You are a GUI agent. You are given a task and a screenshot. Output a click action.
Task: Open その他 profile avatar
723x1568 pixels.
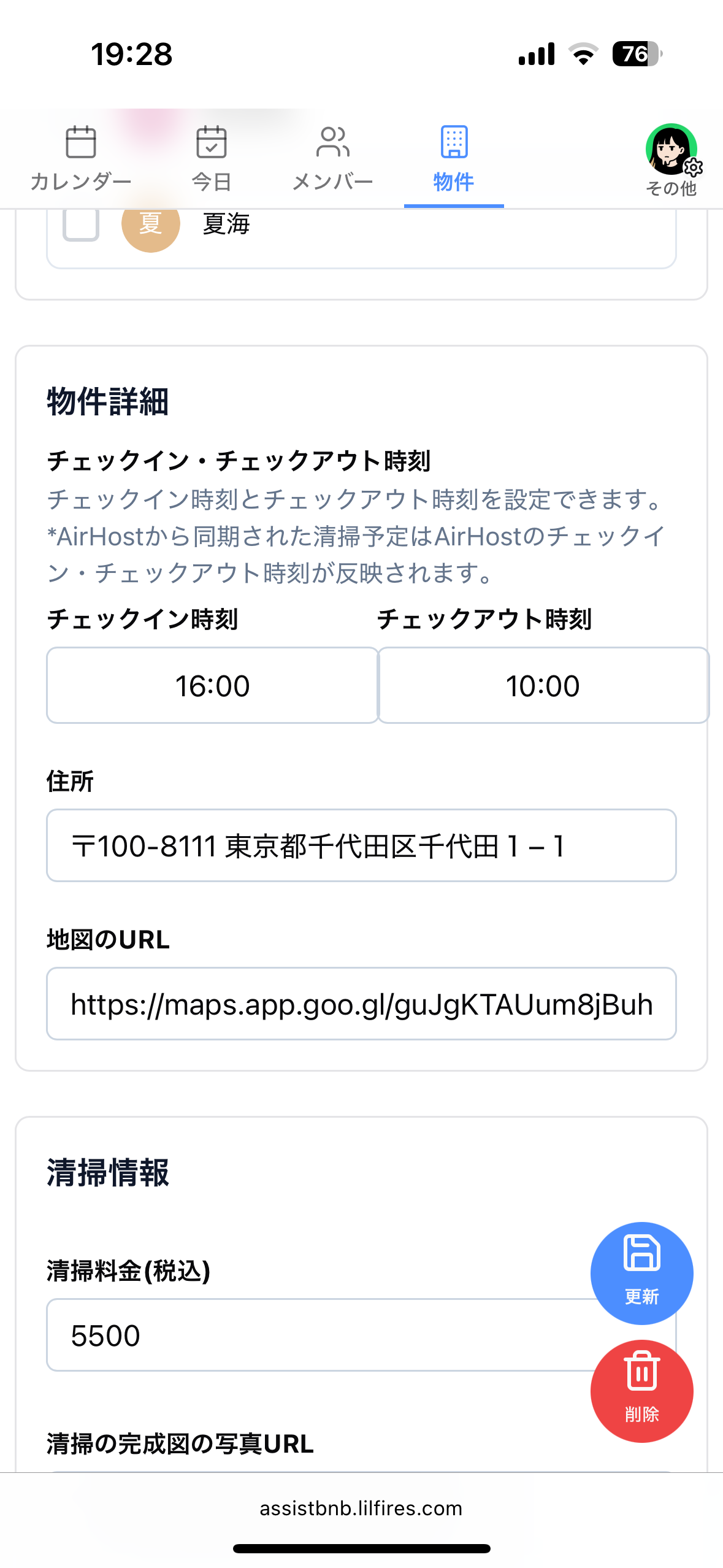(671, 151)
